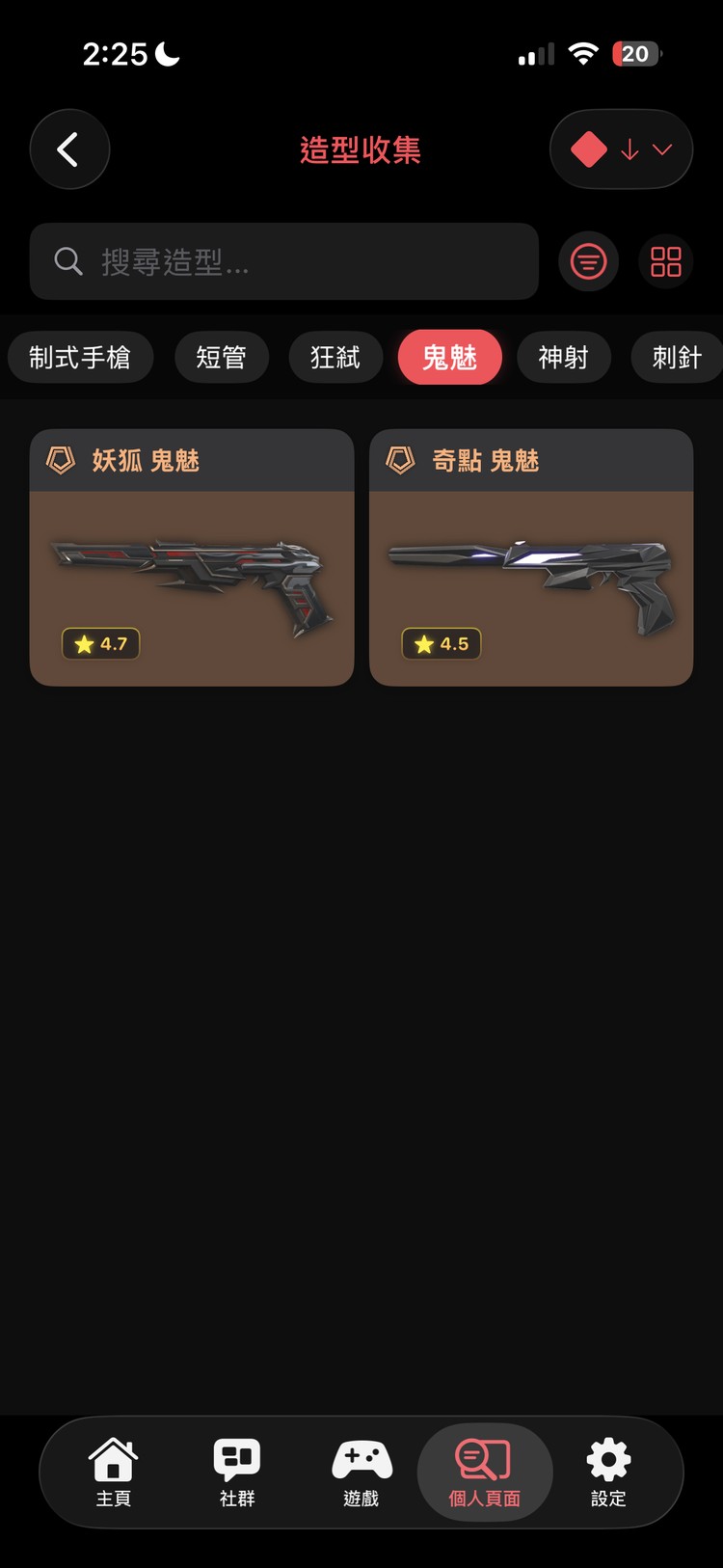Open the 妖狐 鬼魅 skin card

click(x=192, y=557)
